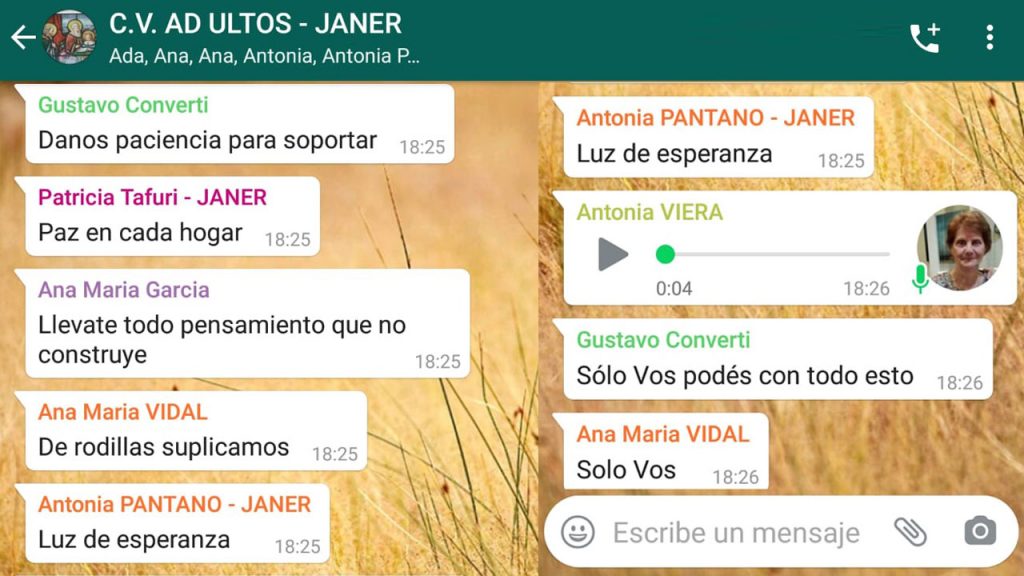The width and height of the screenshot is (1024, 576).
Task: Open the emoji picker
Action: pyautogui.click(x=578, y=532)
